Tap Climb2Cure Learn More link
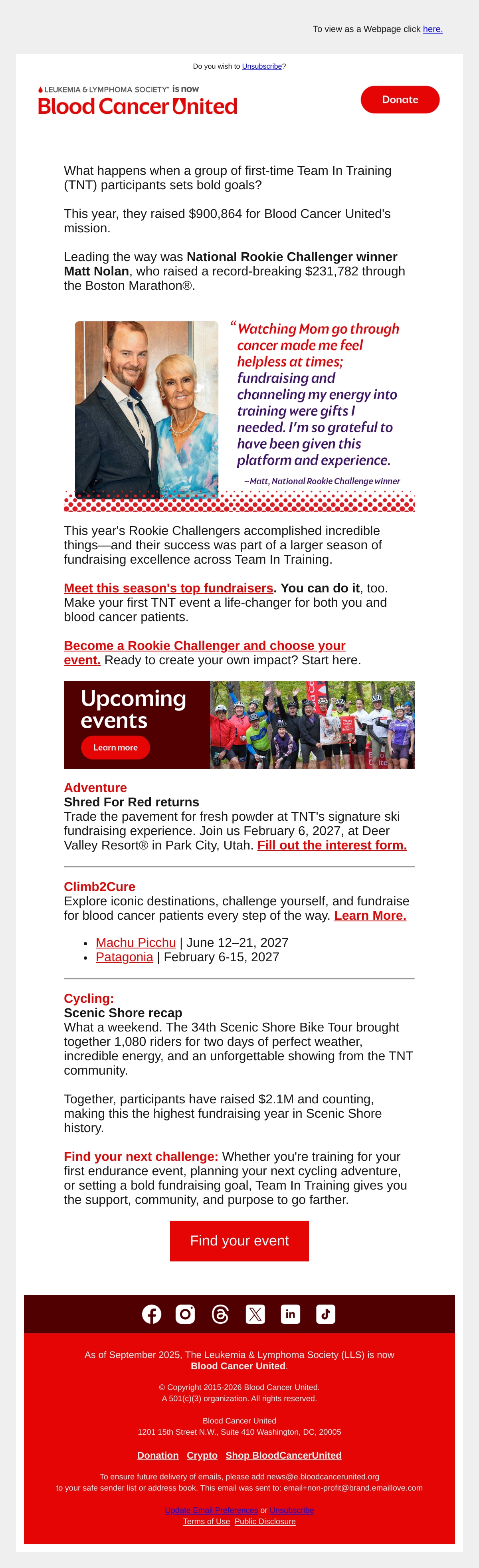The height and width of the screenshot is (1568, 479). (x=370, y=915)
